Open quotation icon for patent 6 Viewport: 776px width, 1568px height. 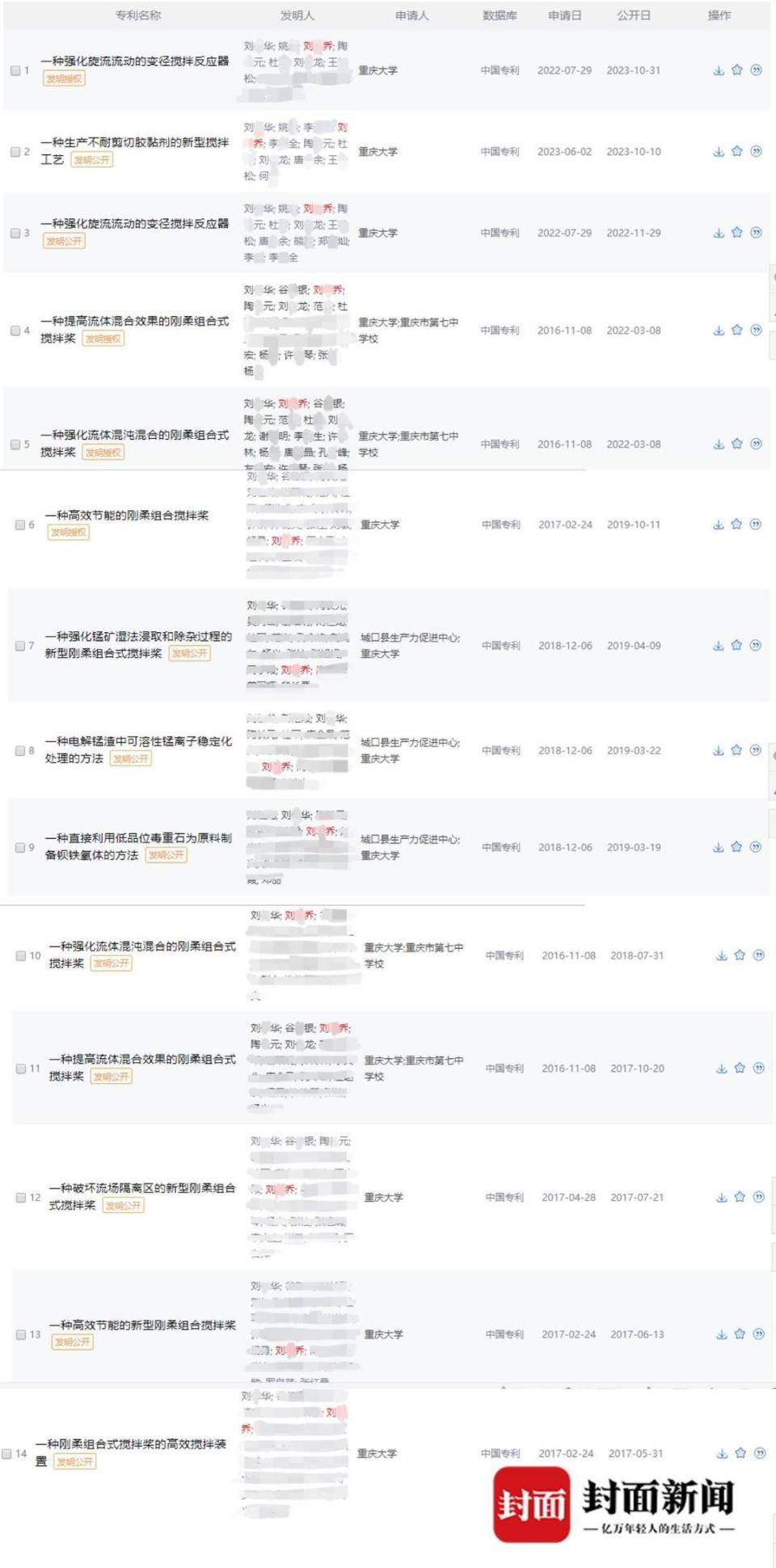754,524
